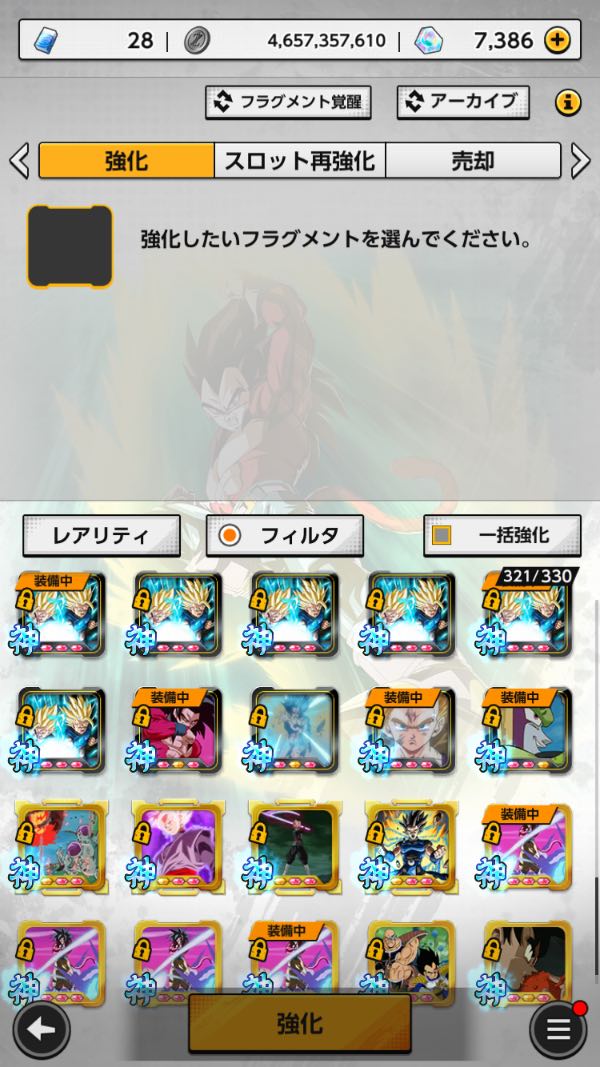Screen dimensions: 600x1067
Task: Tap the plus icon to add crystals
Action: [x=557, y=41]
